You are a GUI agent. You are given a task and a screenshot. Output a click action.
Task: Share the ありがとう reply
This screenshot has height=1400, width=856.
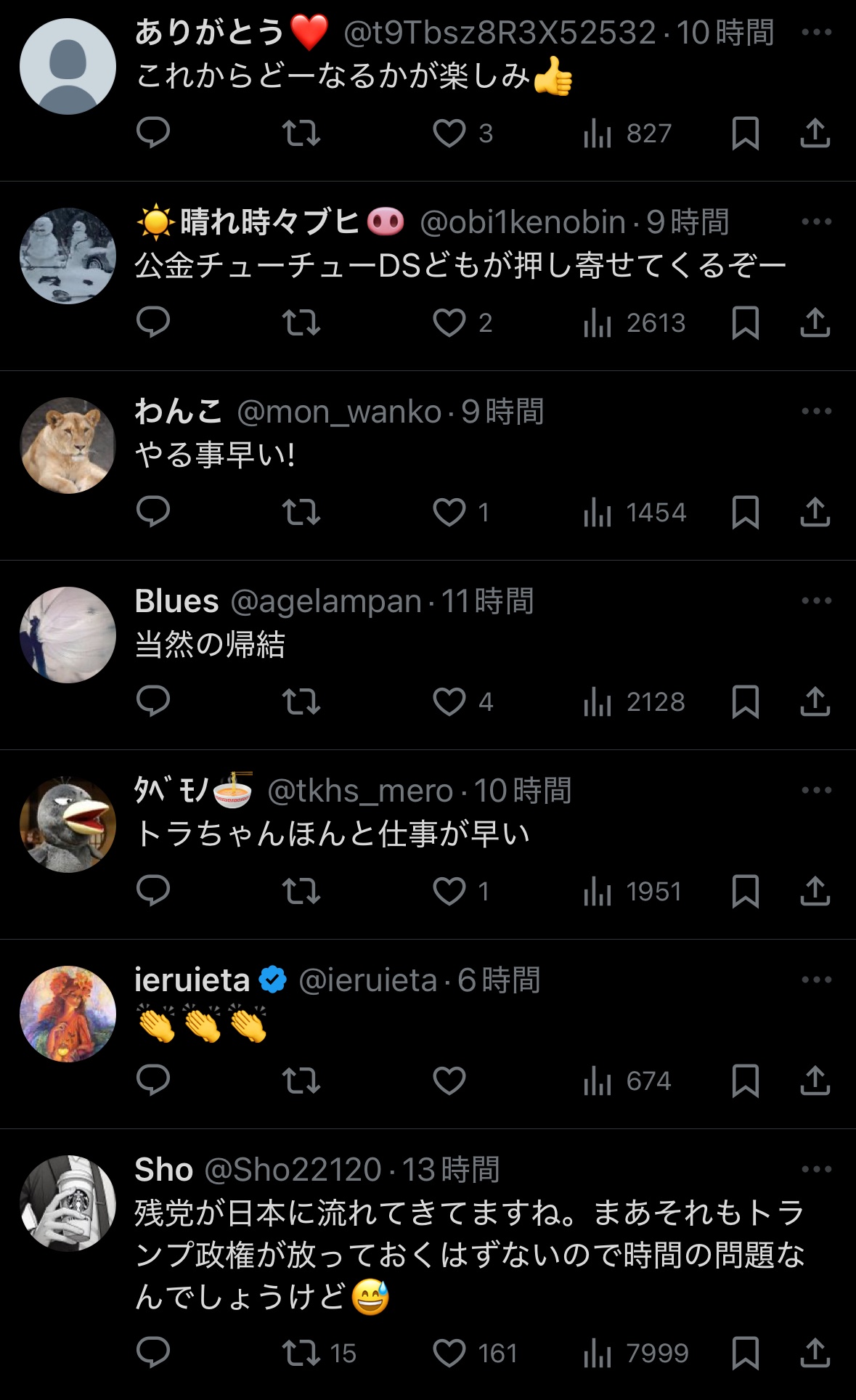(815, 134)
